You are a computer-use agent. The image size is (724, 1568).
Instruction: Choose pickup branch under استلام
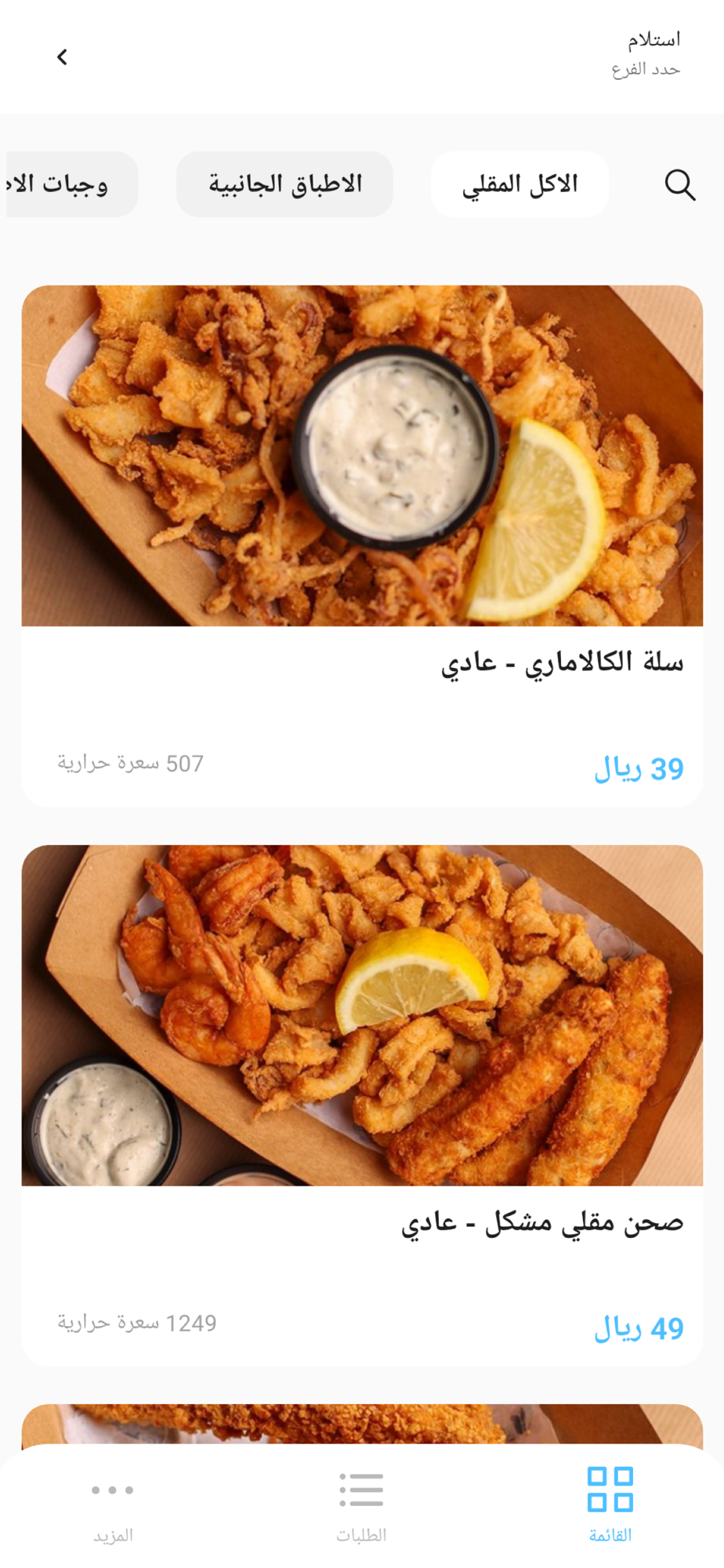click(x=646, y=54)
